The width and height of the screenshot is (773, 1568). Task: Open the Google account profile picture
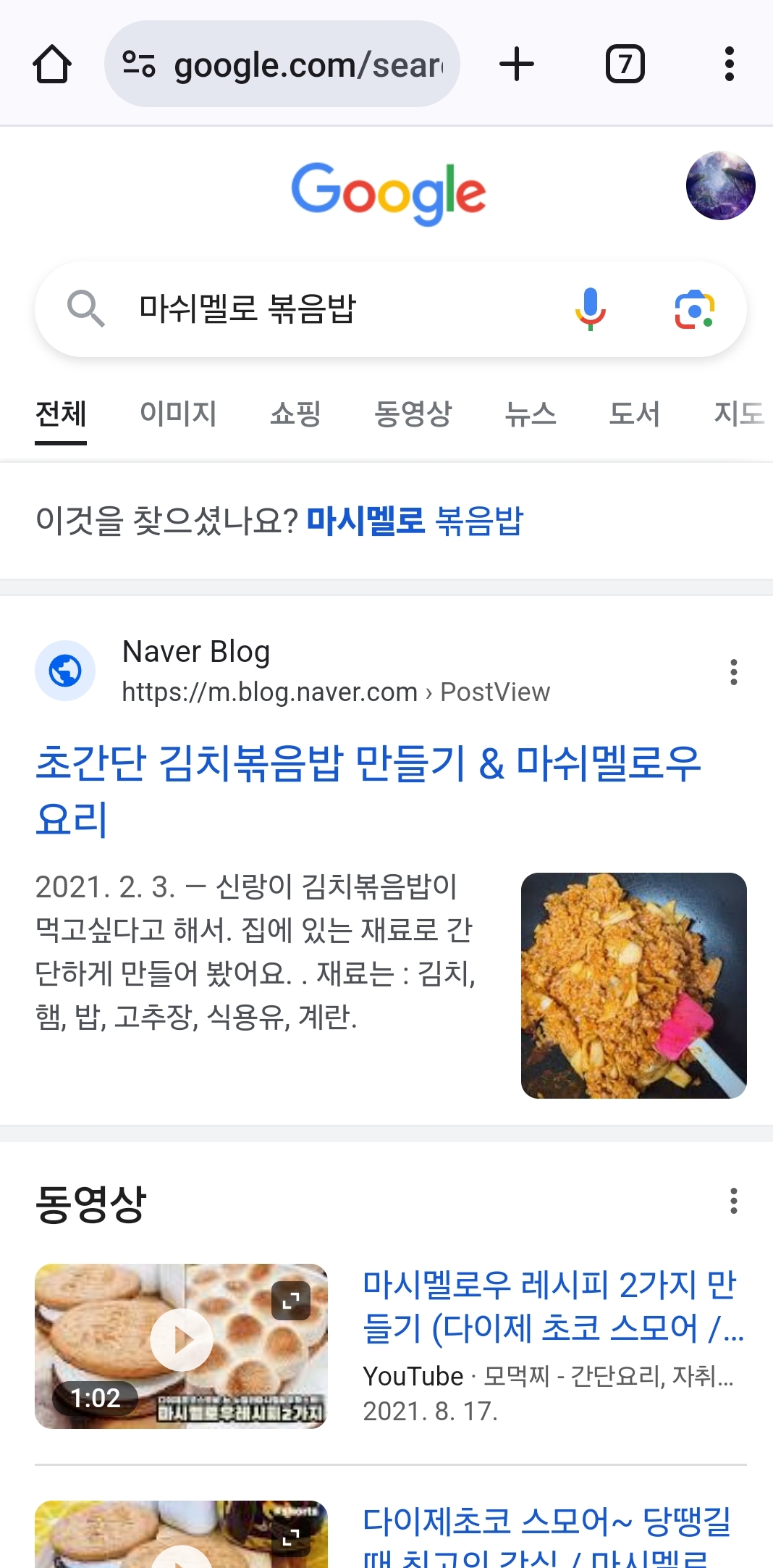pyautogui.click(x=721, y=185)
